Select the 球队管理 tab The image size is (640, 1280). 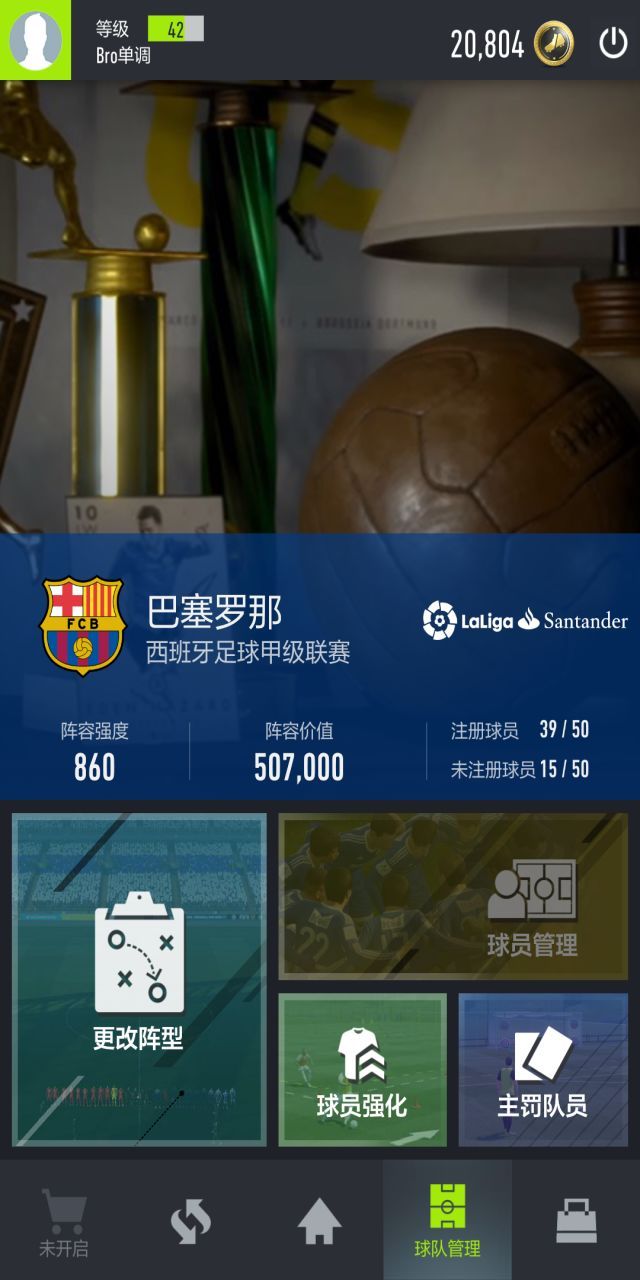pos(447,1222)
